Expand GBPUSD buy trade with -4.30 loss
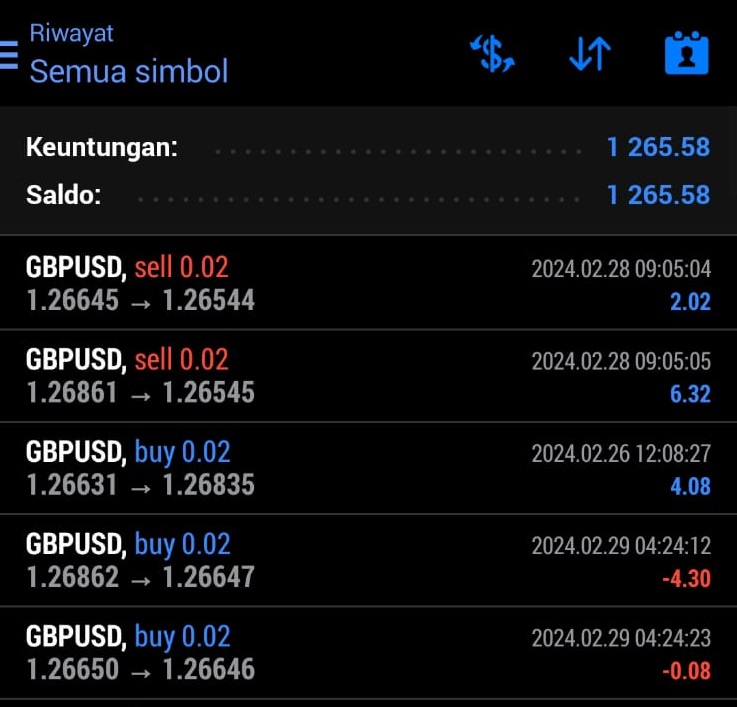737x707 pixels. 368,560
